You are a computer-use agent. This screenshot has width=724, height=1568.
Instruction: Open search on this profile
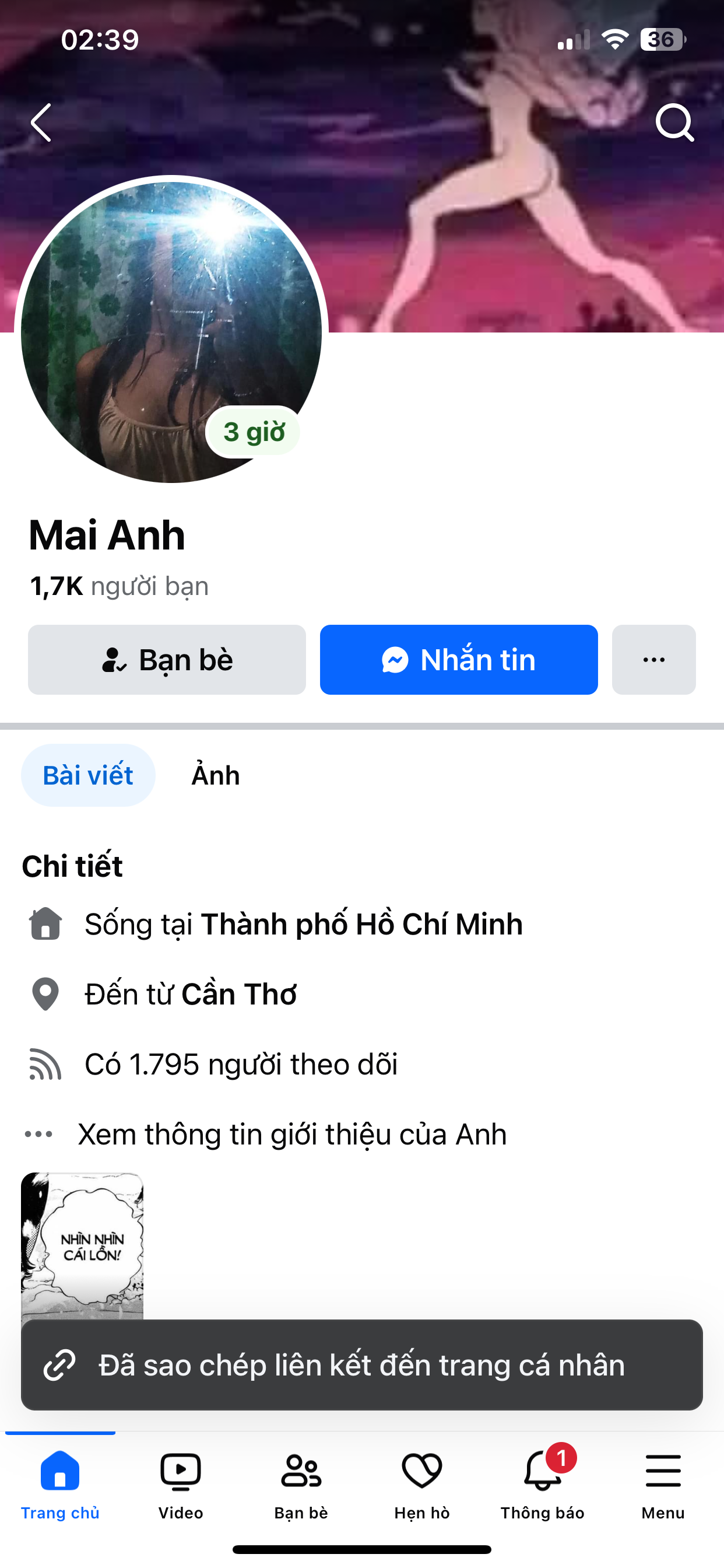(x=674, y=123)
